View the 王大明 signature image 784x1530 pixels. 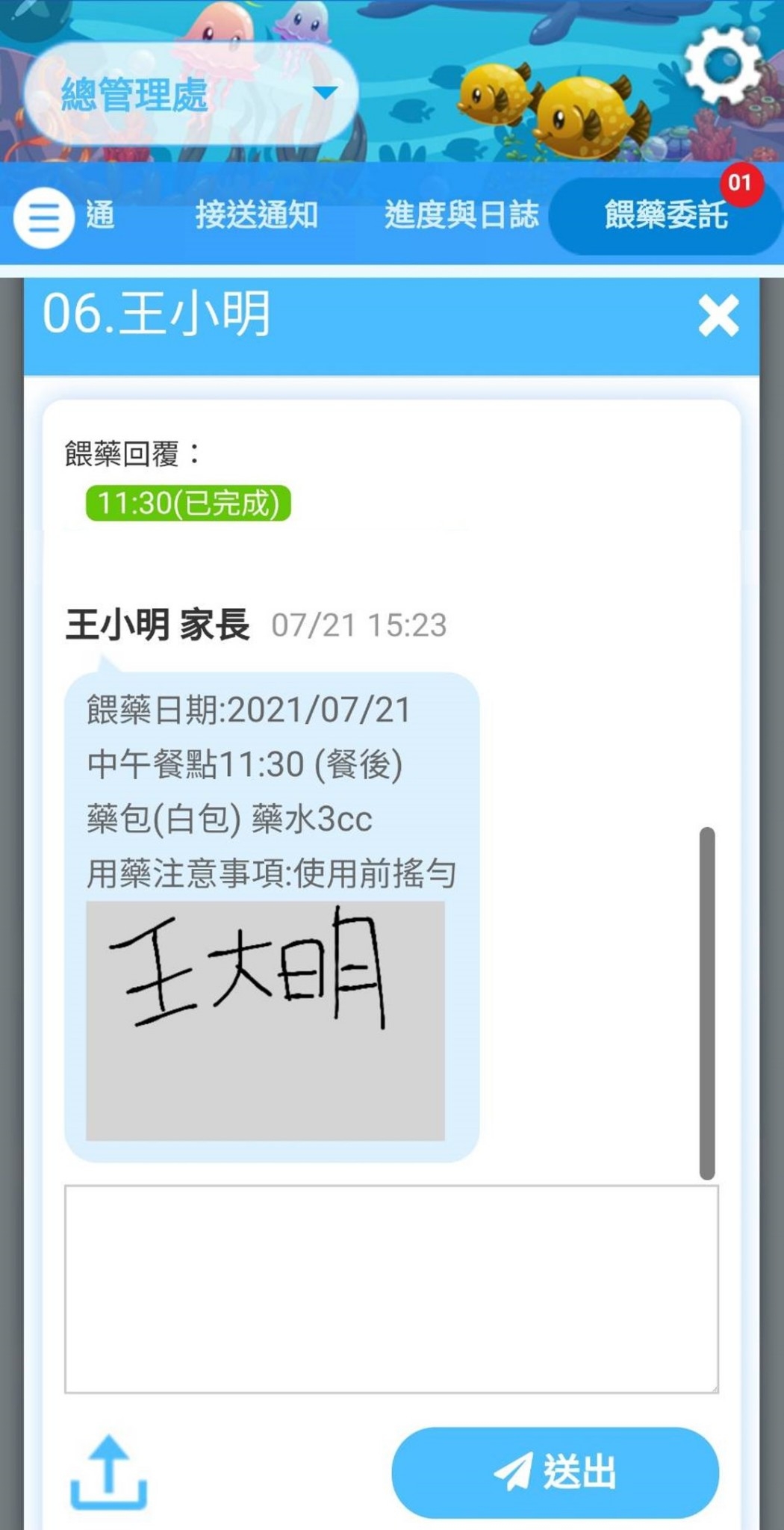pyautogui.click(x=265, y=1020)
